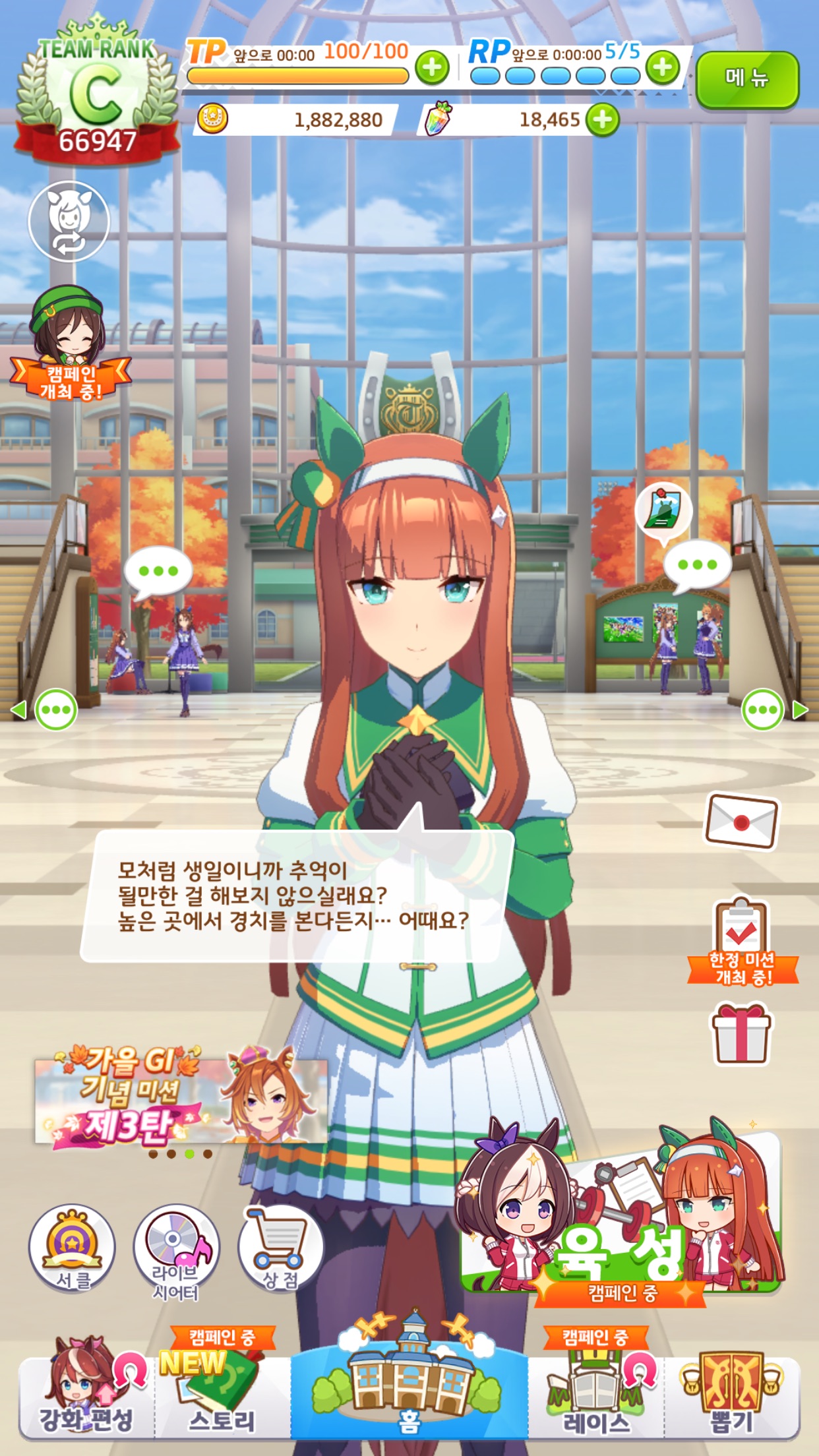
Task: Move to the right area with arrow
Action: pyautogui.click(x=800, y=710)
